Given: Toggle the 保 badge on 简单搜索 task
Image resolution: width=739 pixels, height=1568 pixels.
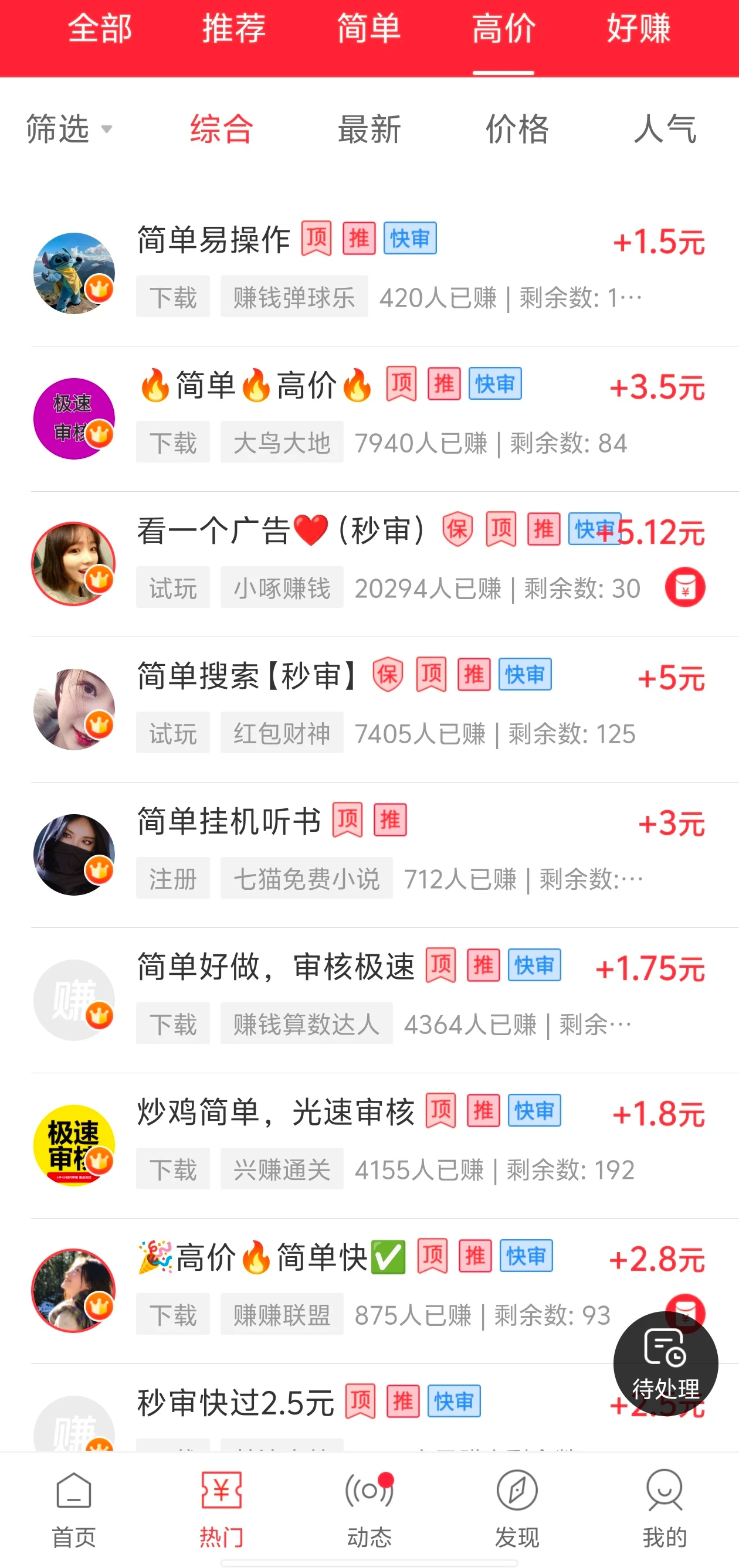Looking at the screenshot, I should click(x=390, y=675).
